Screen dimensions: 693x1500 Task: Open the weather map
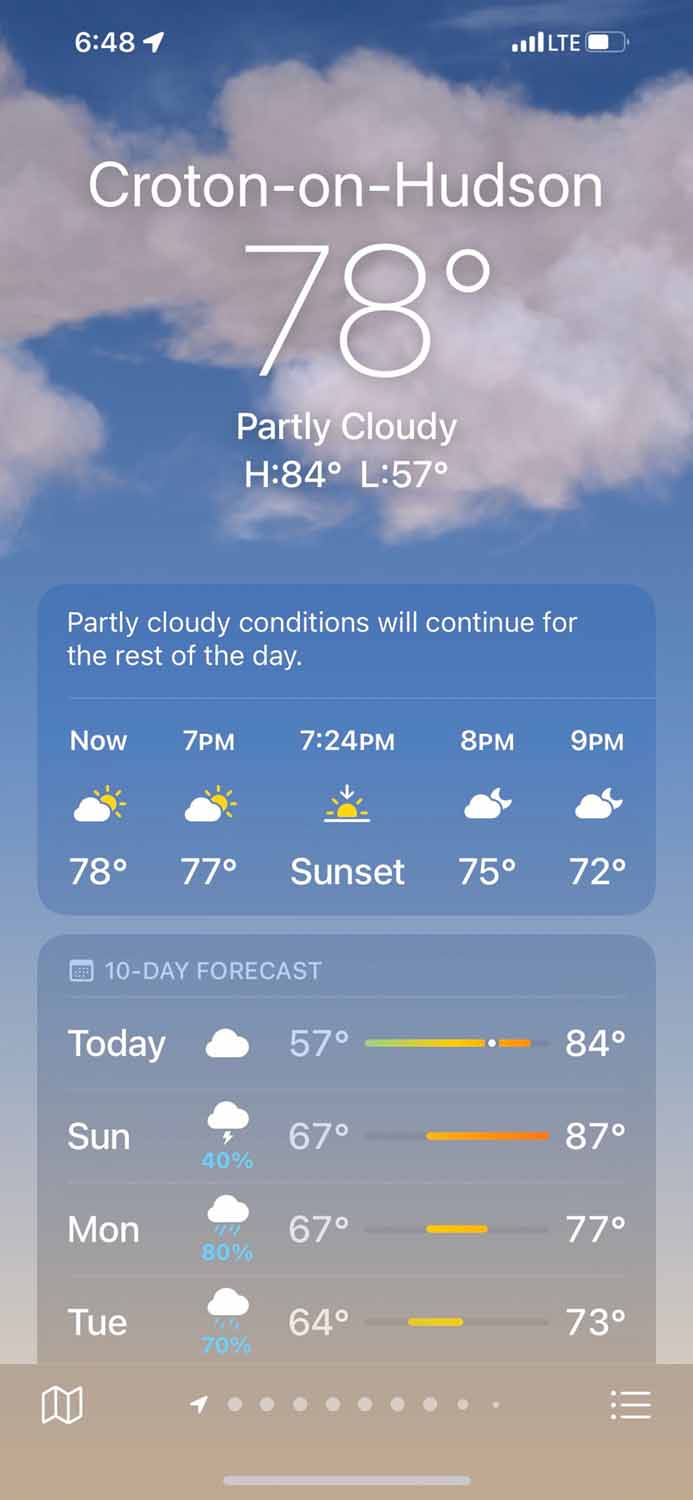tap(62, 1405)
